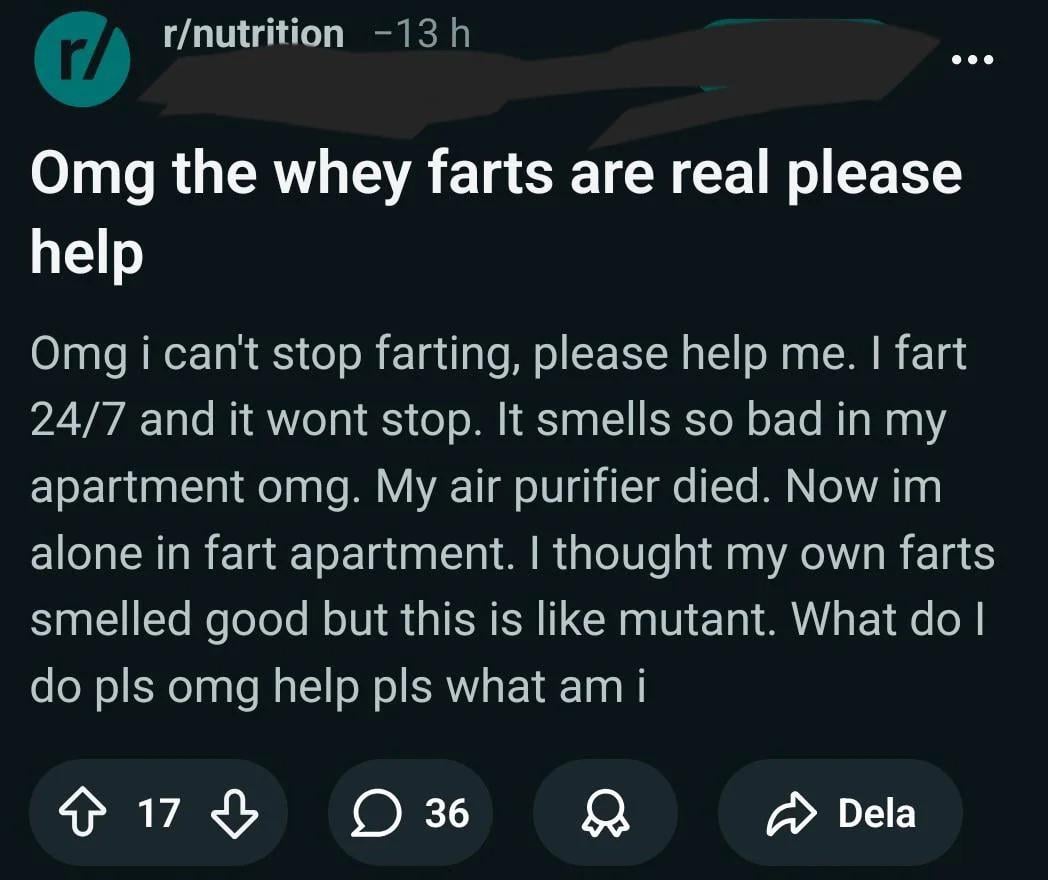Screen dimensions: 1048x880
Task: Share the post via Dela button
Action: tap(840, 813)
